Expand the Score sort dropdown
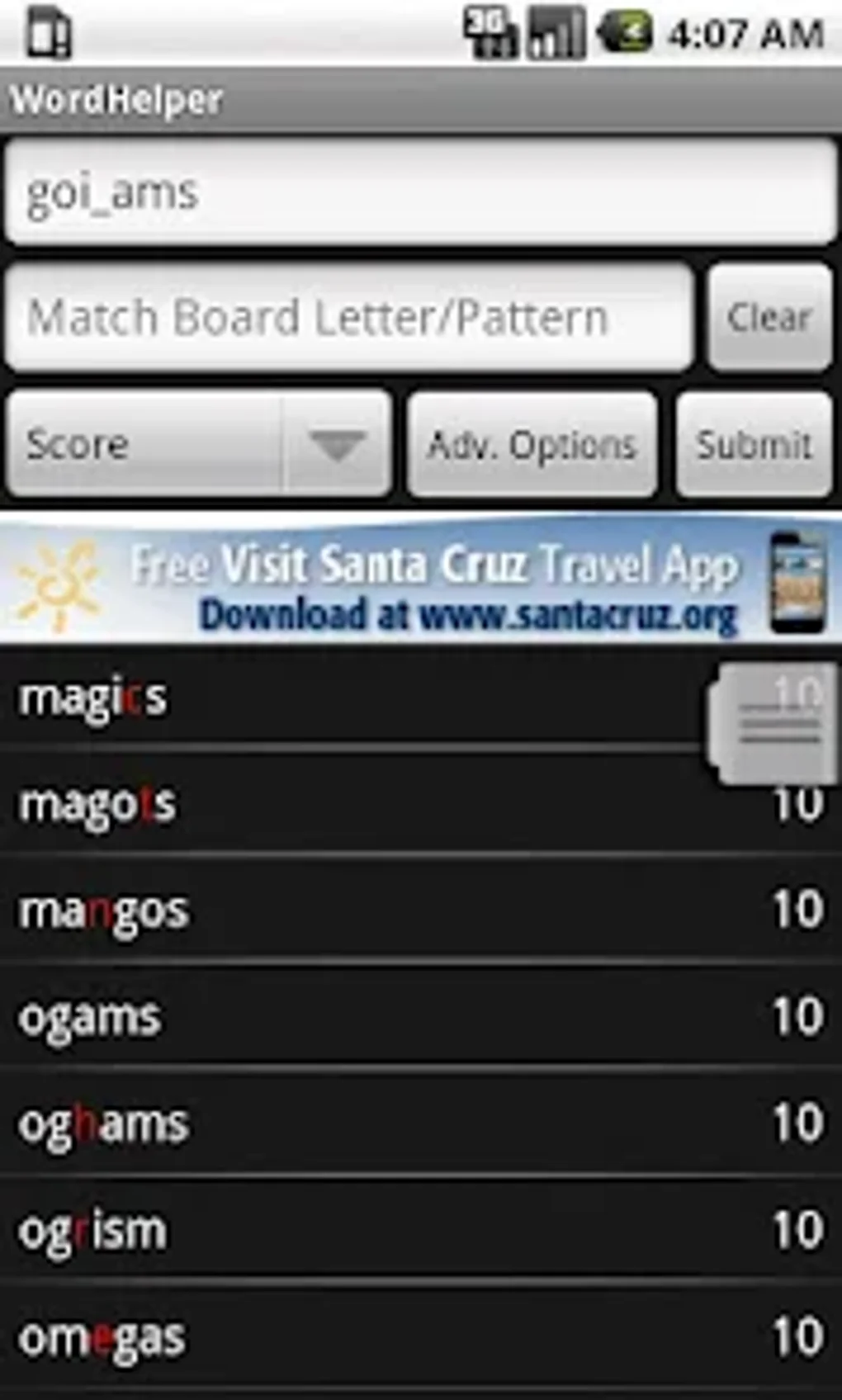This screenshot has height=1400, width=842. [x=198, y=444]
